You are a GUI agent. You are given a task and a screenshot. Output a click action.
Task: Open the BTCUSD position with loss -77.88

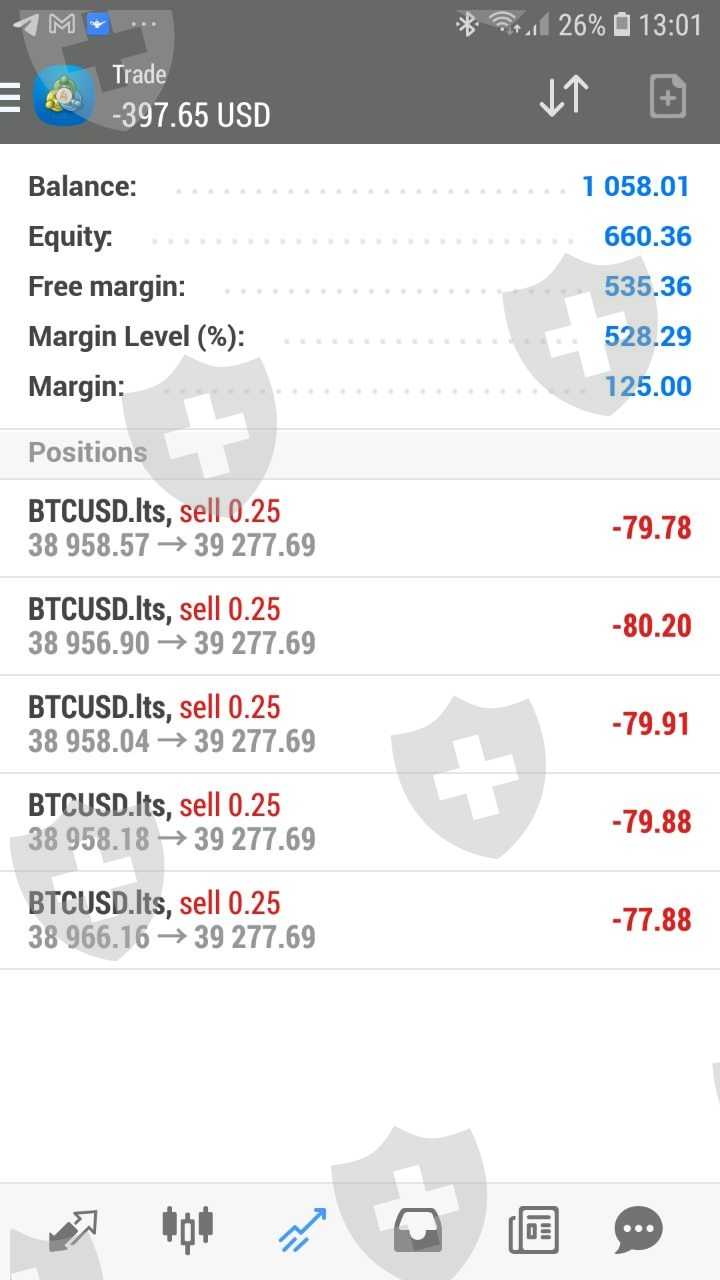360,920
